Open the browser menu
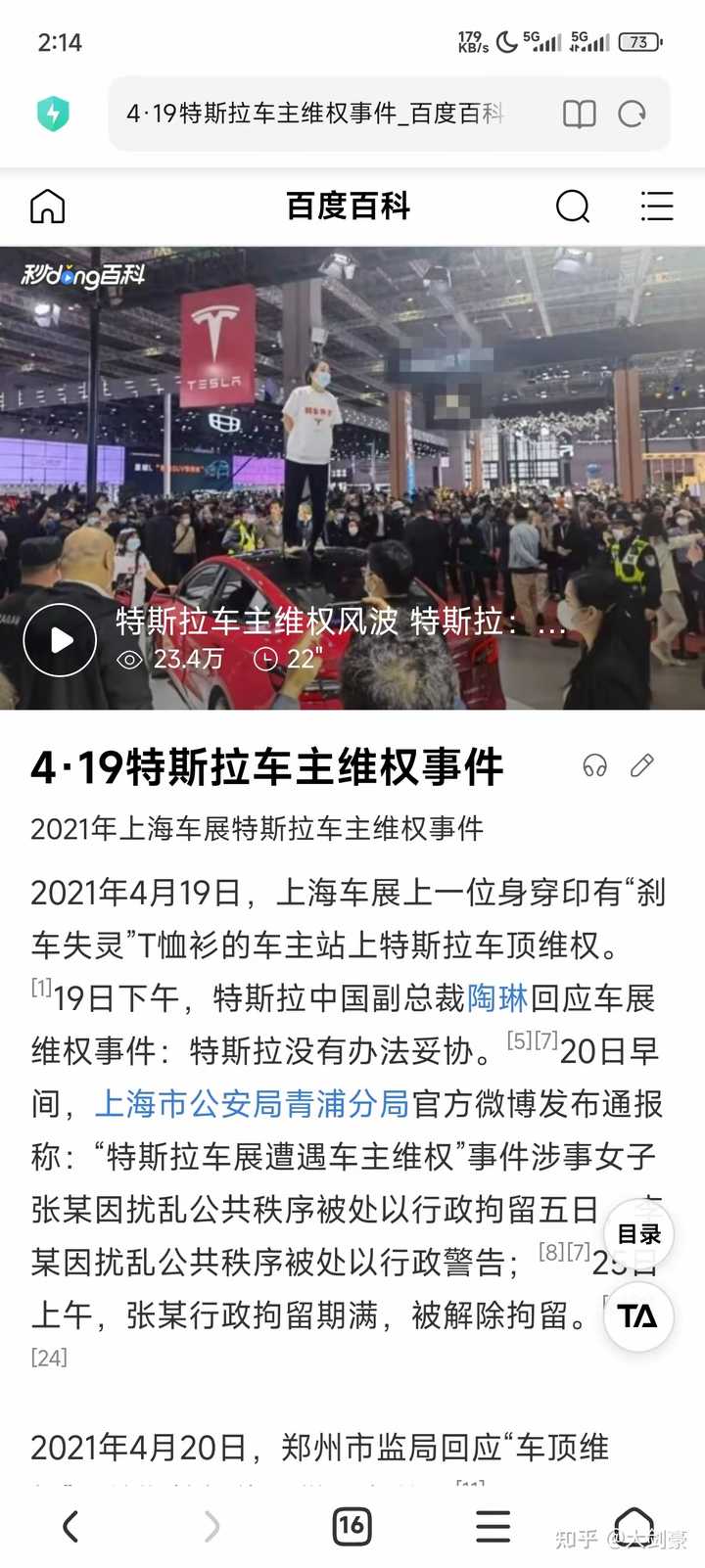 pos(493,1527)
